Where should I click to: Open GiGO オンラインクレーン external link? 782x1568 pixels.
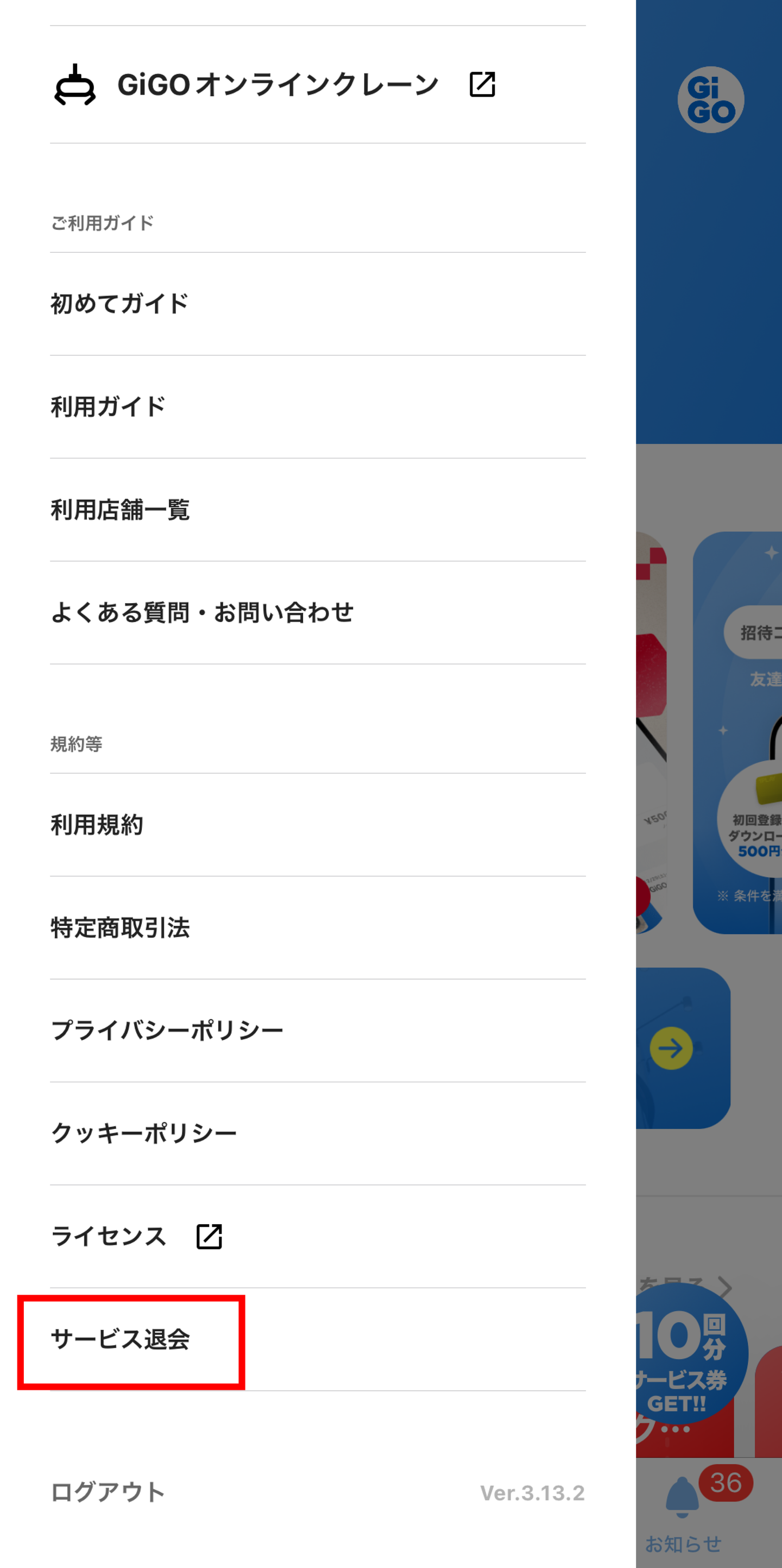[x=277, y=85]
